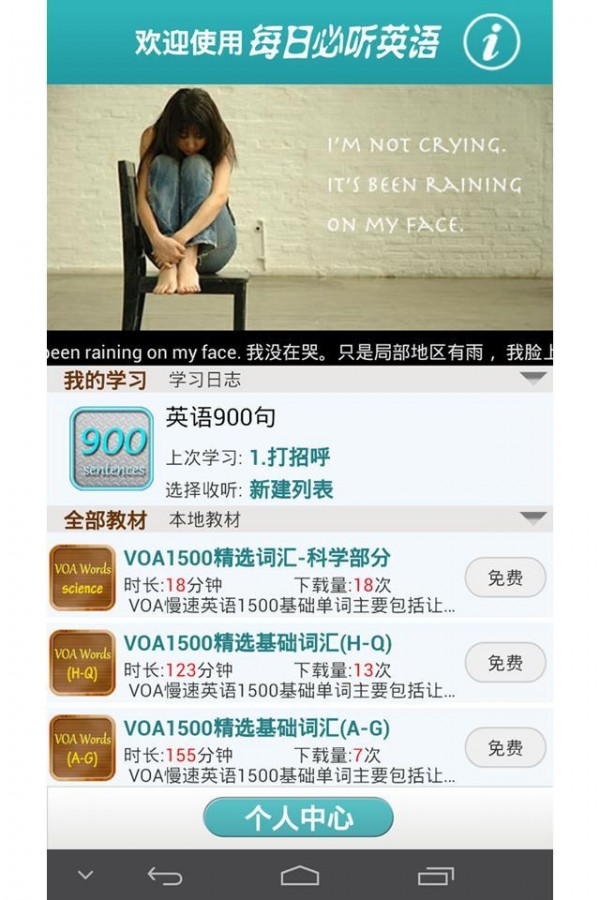Open VOA1500精选基础词汇(A-G) material
The width and height of the screenshot is (600, 900).
(x=257, y=728)
